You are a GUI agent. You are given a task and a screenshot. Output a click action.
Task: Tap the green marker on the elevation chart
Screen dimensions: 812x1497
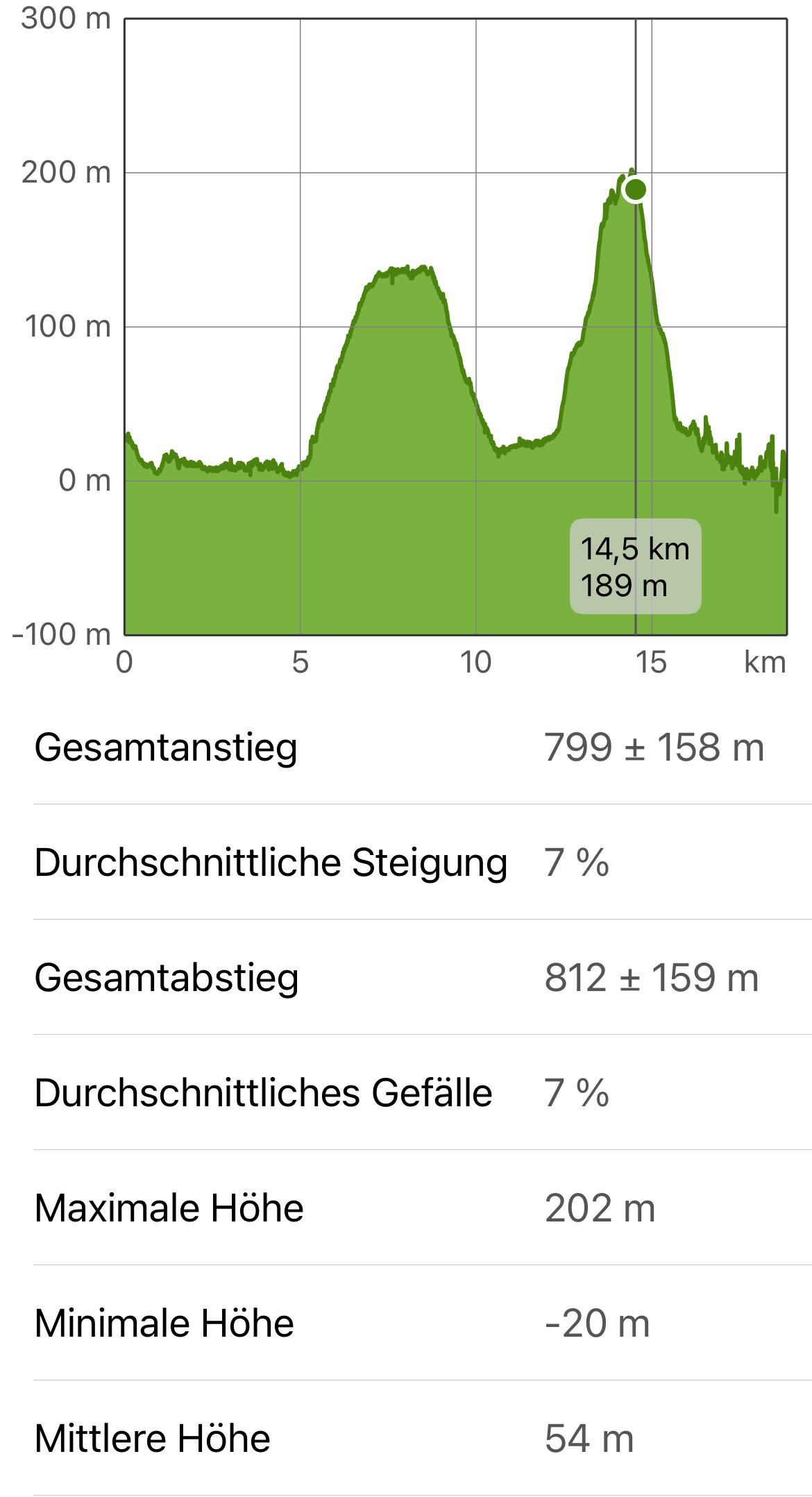[x=635, y=189]
